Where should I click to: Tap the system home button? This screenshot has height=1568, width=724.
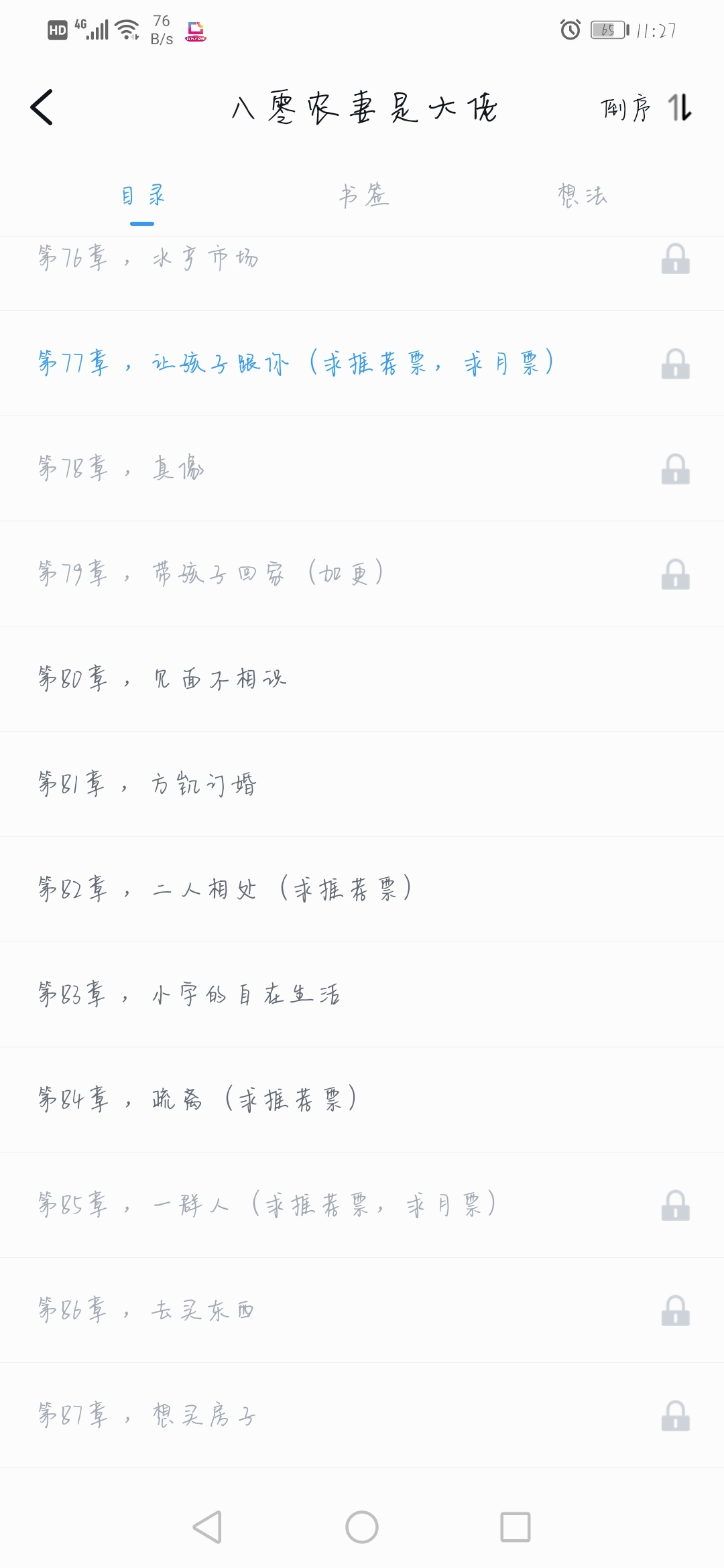(362, 1527)
